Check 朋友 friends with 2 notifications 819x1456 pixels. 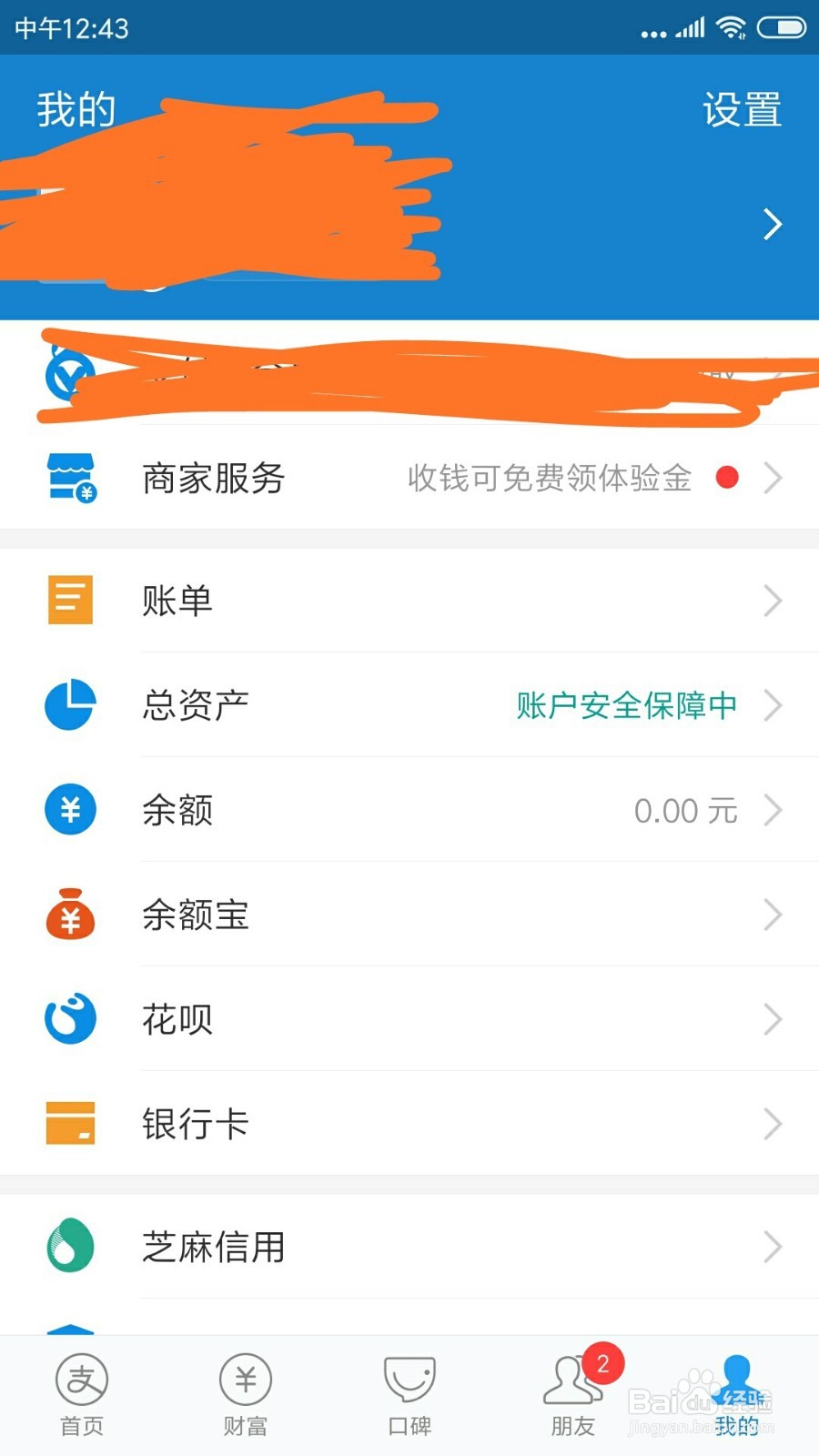coord(572,1392)
